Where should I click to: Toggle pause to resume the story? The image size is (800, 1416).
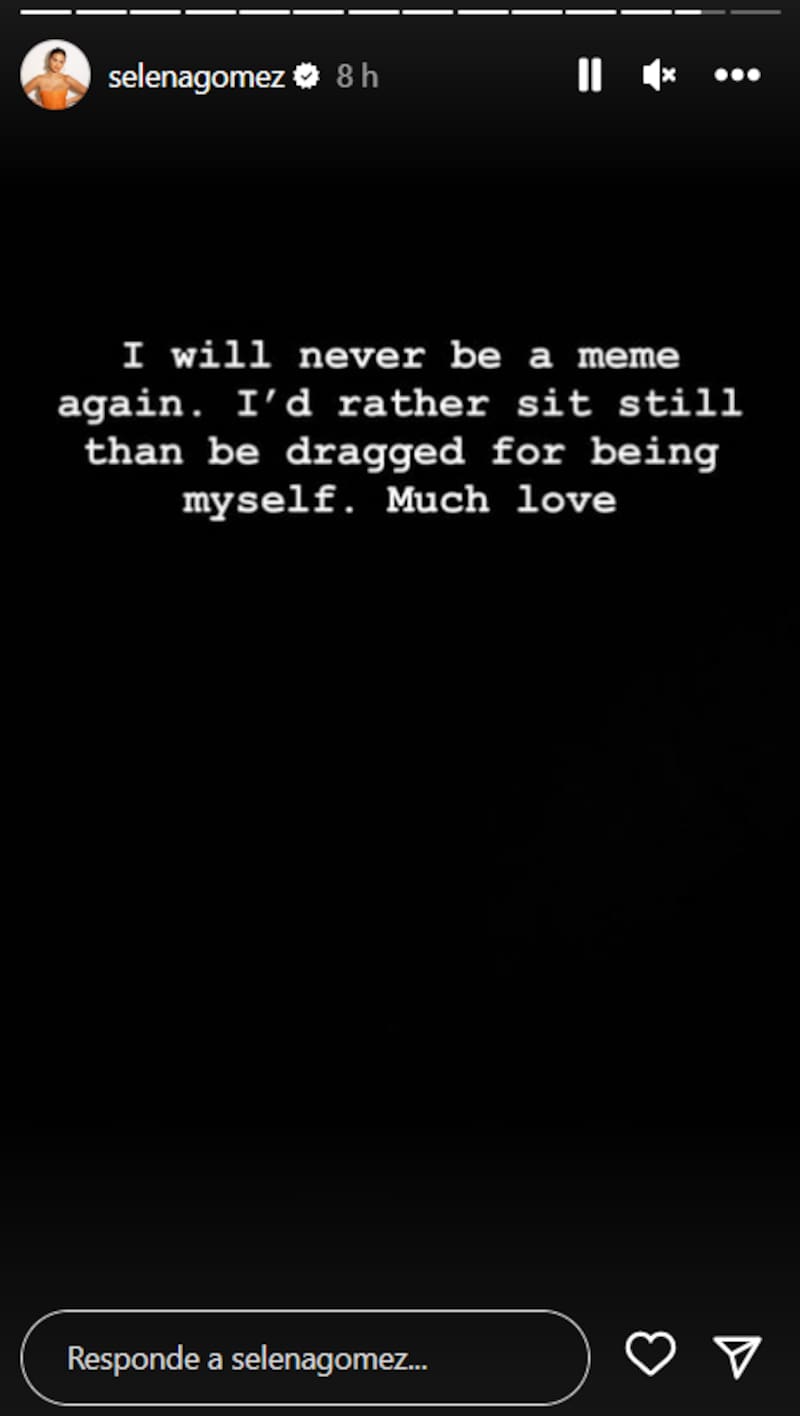[x=590, y=74]
